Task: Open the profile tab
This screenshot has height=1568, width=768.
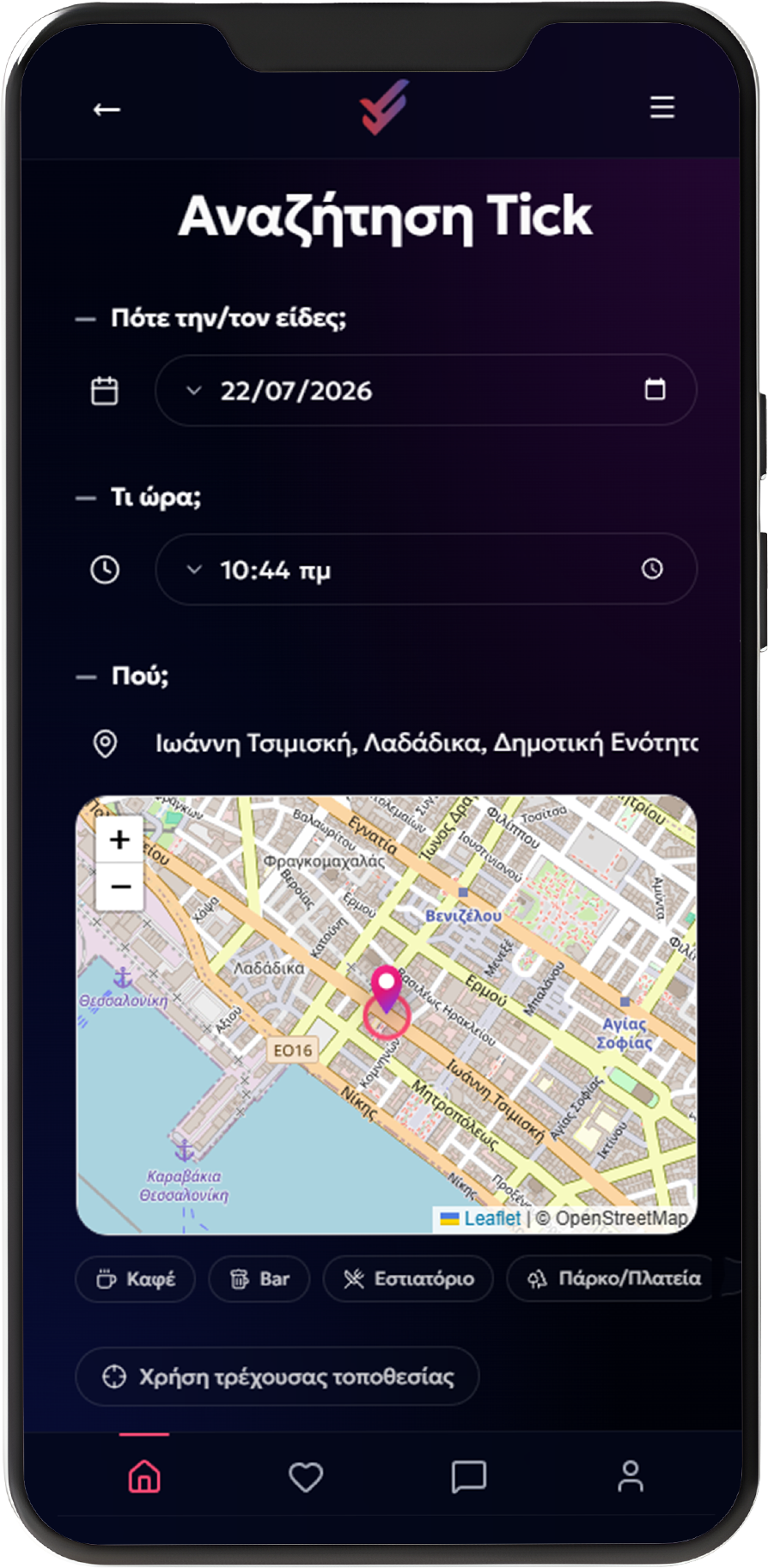Action: (x=631, y=1477)
